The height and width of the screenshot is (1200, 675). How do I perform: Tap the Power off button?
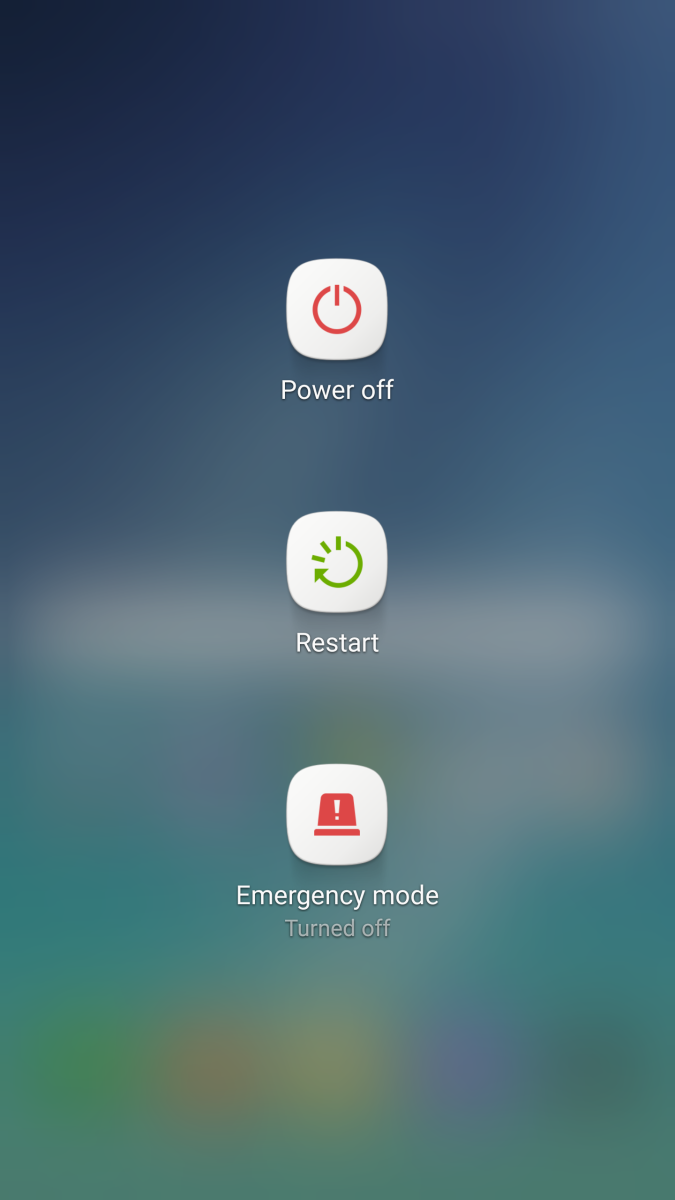click(337, 309)
